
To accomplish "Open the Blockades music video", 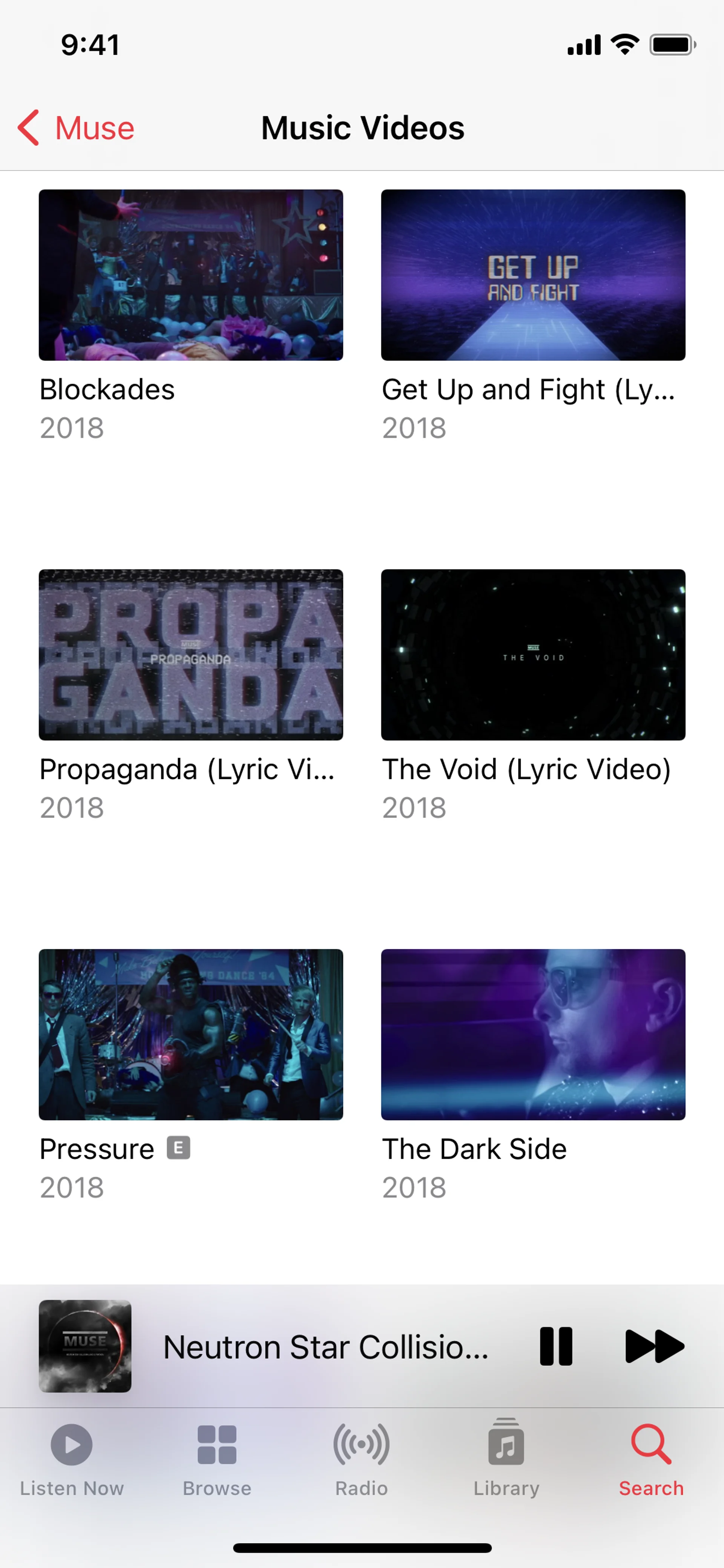I will 190,275.
